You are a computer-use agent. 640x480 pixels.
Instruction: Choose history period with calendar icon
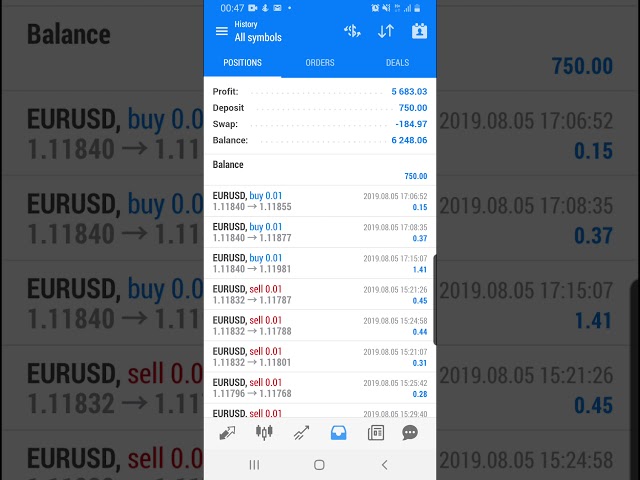(418, 31)
